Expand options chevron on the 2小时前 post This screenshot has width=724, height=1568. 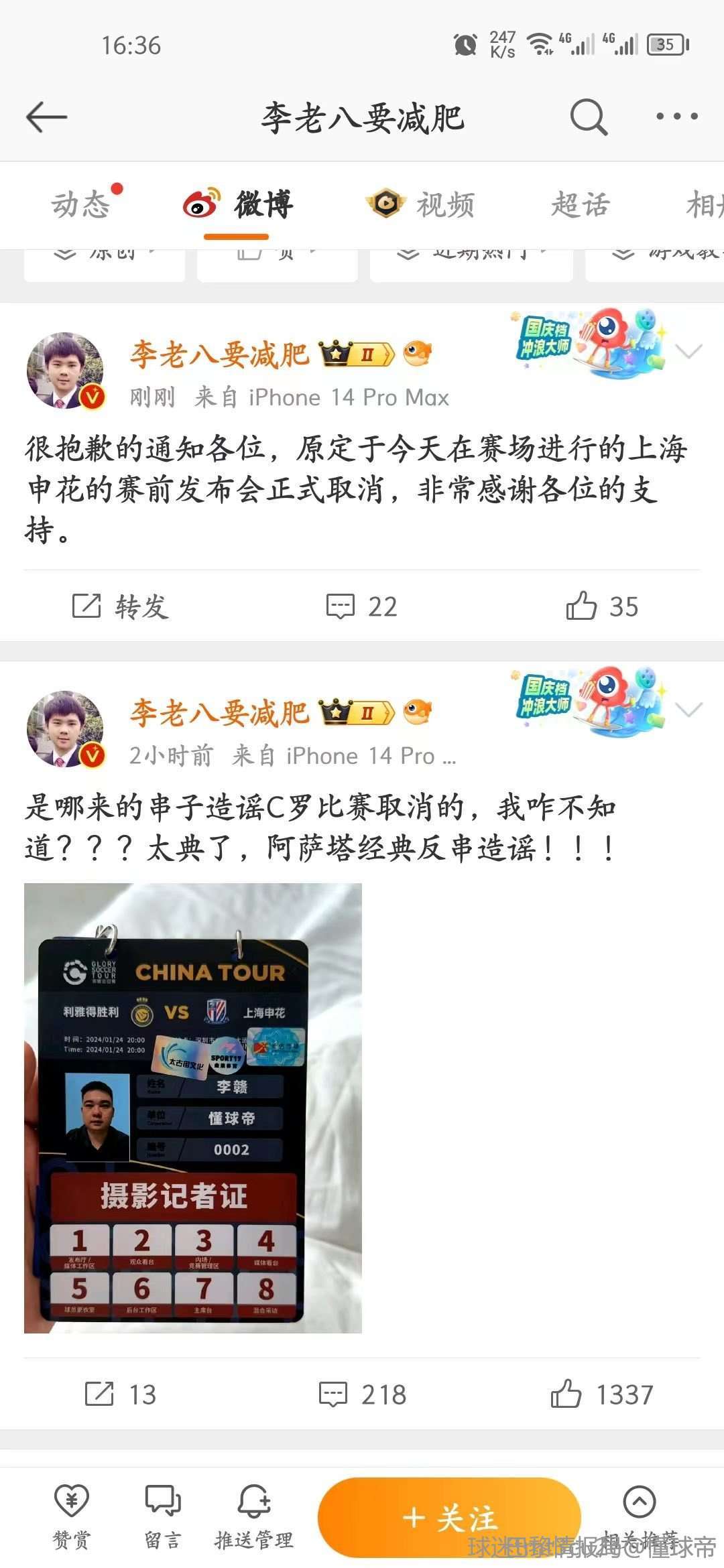689,709
